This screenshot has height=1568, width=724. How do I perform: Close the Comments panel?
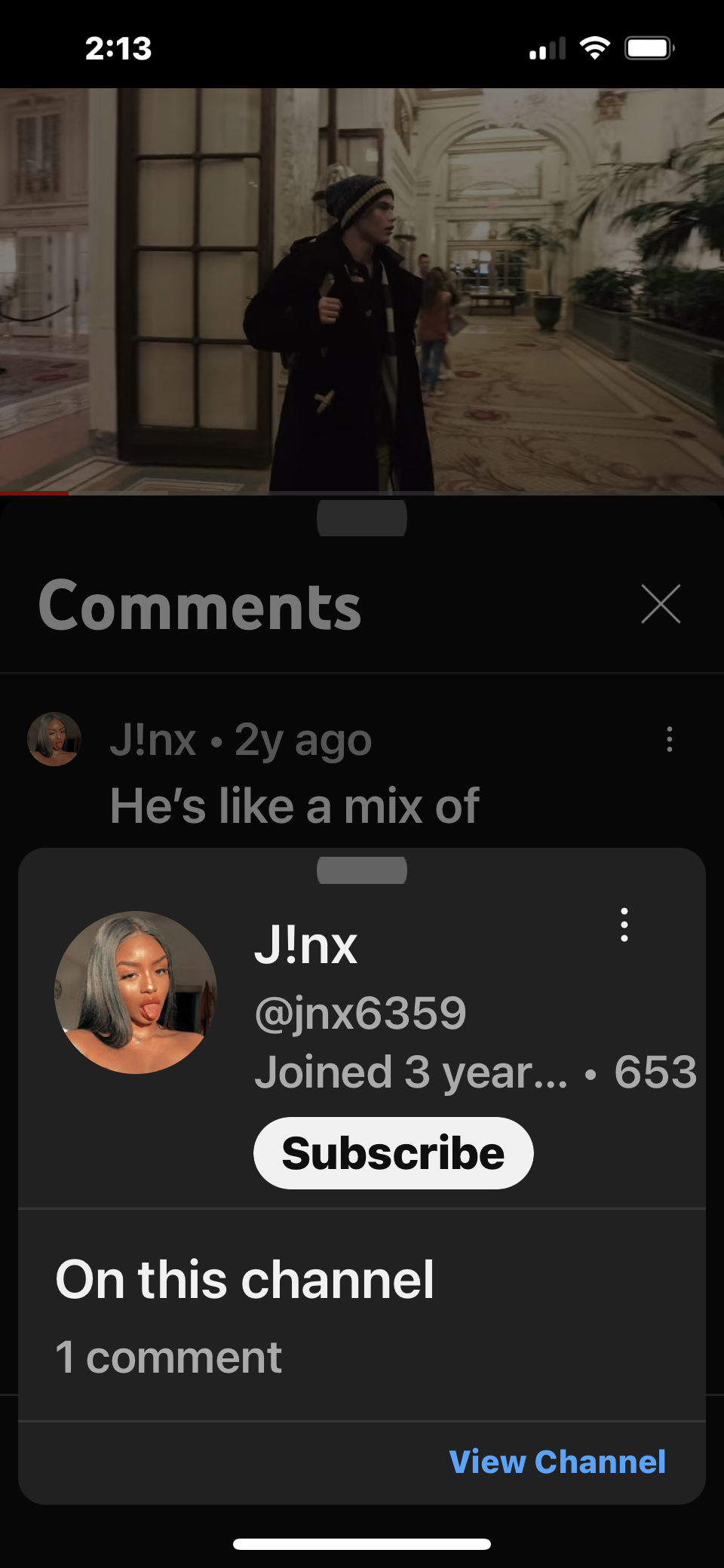click(x=661, y=604)
